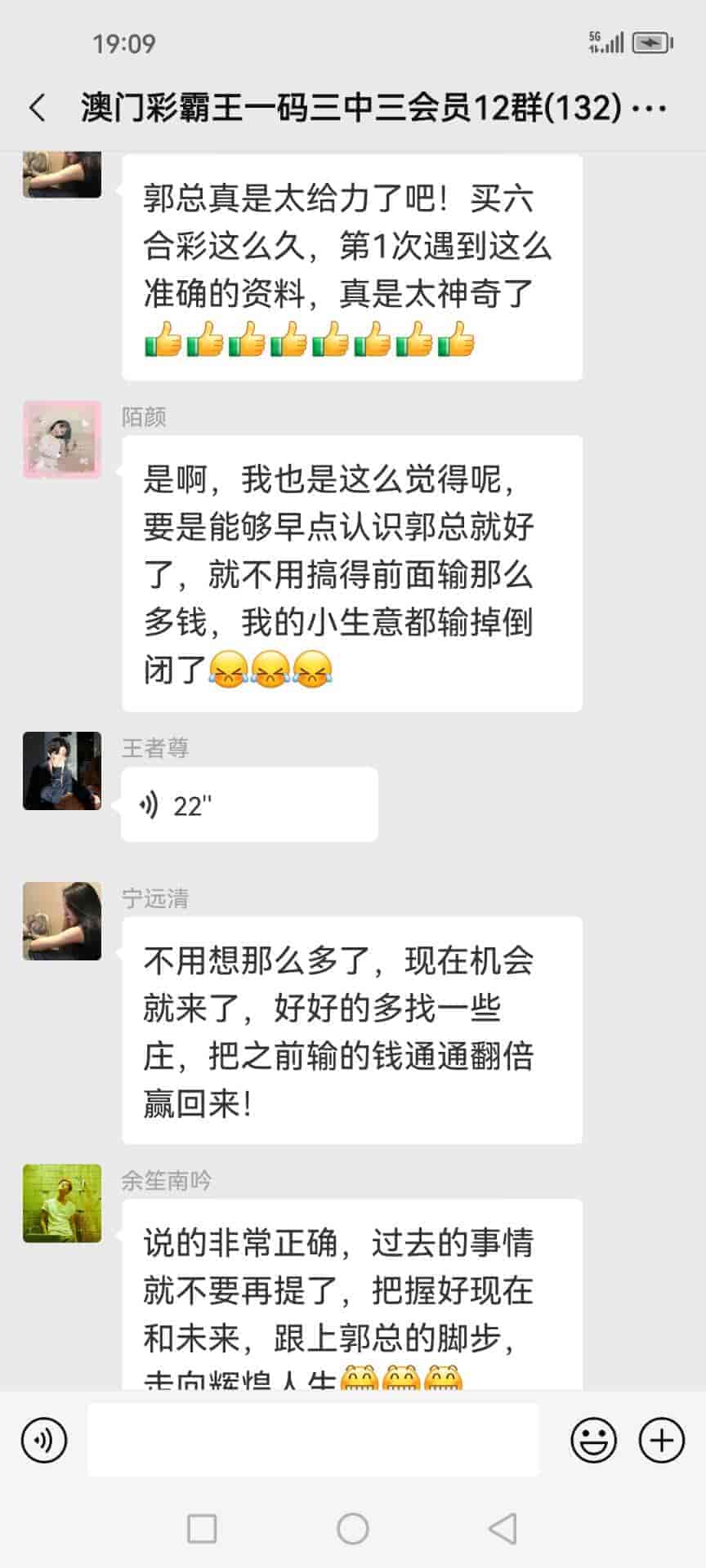706x1568 pixels.
Task: View 余笙南吟's profile avatar
Action: pos(62,1203)
